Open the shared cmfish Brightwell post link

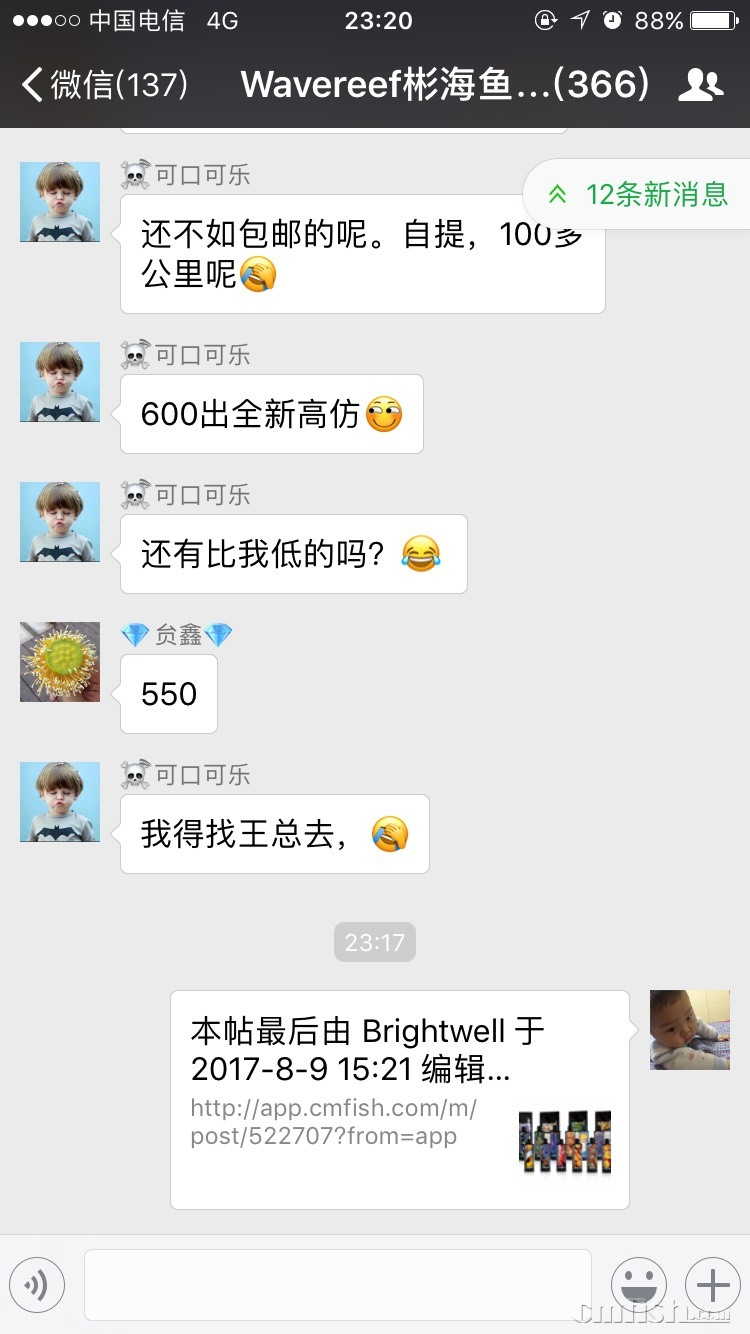399,1099
